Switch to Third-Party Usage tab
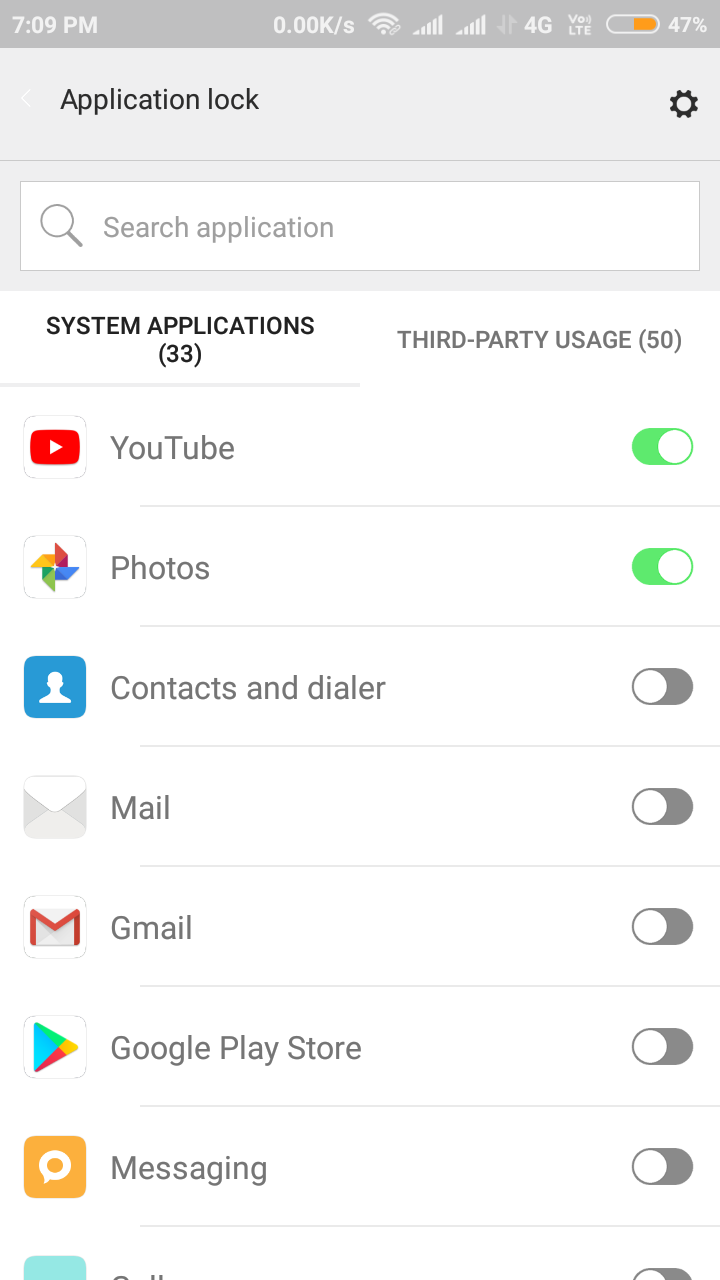This screenshot has width=720, height=1280. pyautogui.click(x=539, y=340)
